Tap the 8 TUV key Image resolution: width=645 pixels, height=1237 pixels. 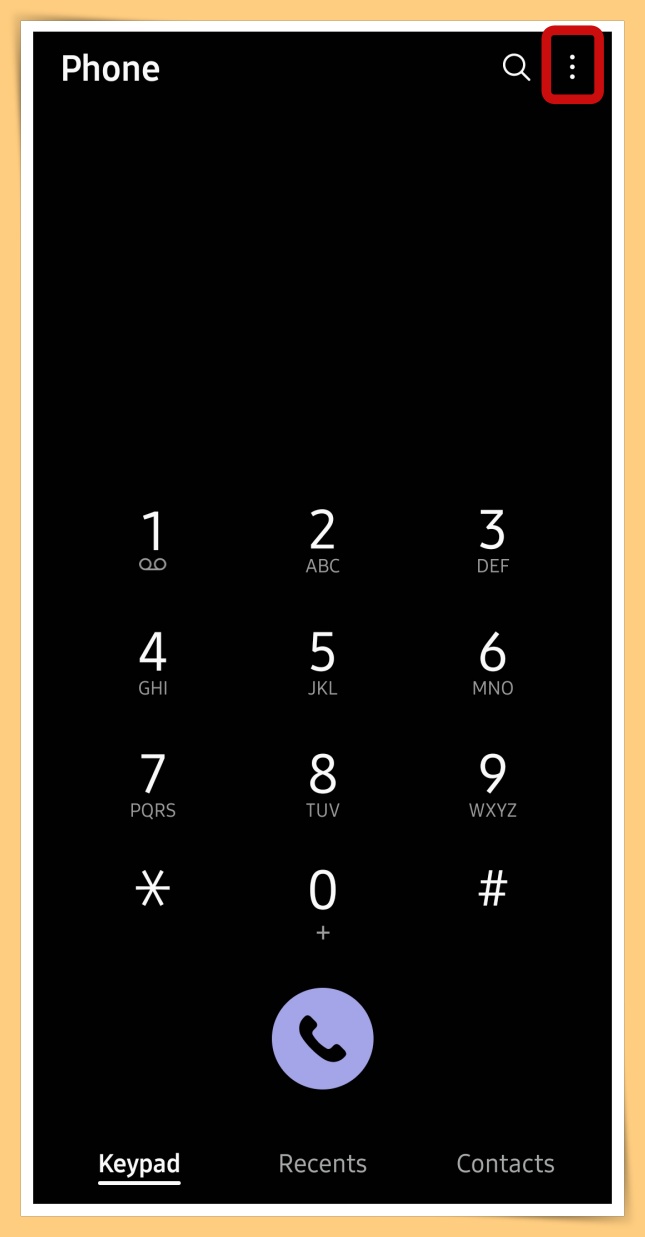click(322, 786)
